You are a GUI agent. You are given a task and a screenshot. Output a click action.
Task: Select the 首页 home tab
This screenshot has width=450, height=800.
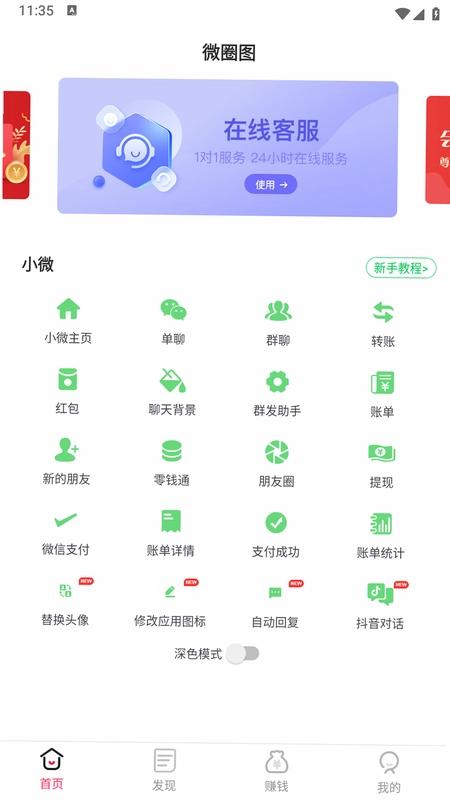coord(52,769)
